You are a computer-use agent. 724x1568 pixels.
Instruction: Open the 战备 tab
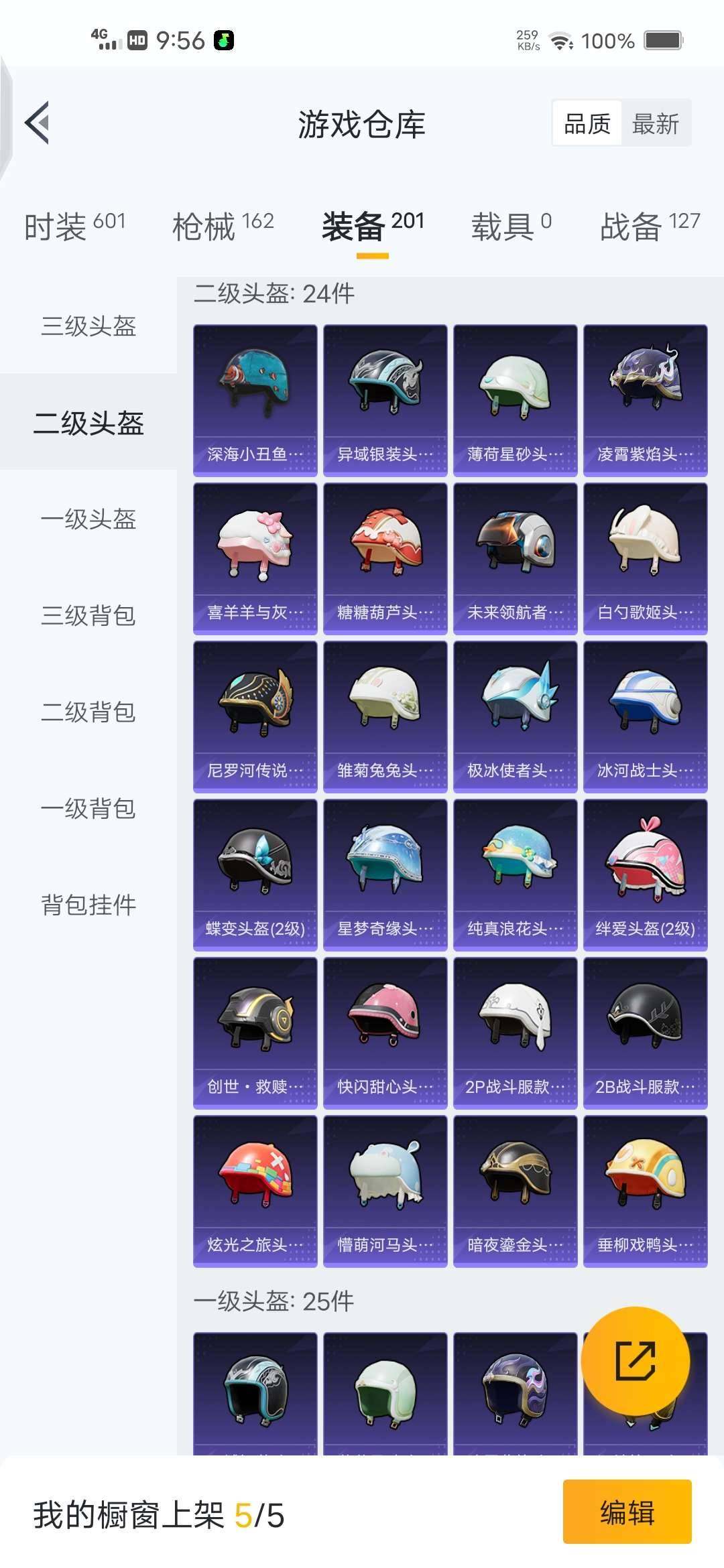(x=630, y=226)
